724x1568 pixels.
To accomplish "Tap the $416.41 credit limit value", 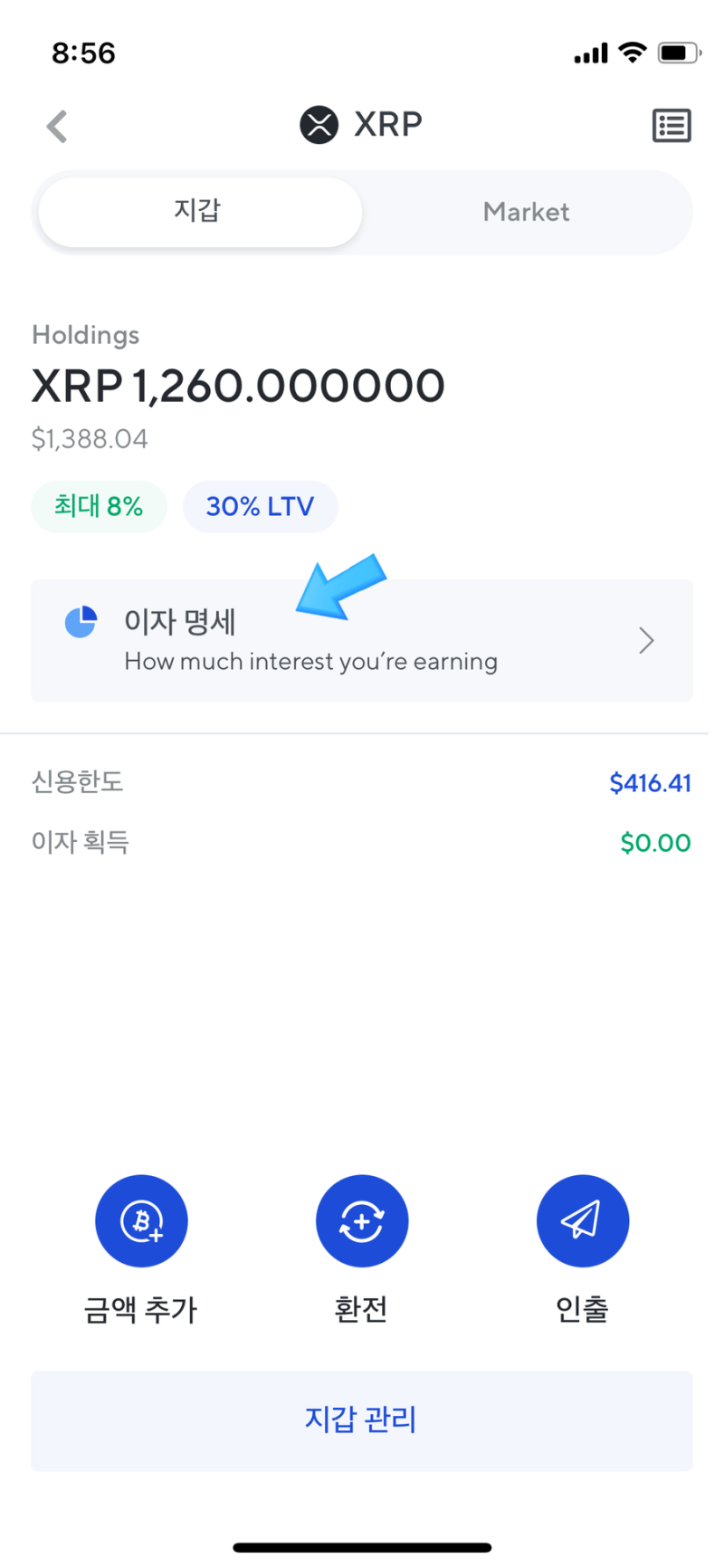I will 651,782.
